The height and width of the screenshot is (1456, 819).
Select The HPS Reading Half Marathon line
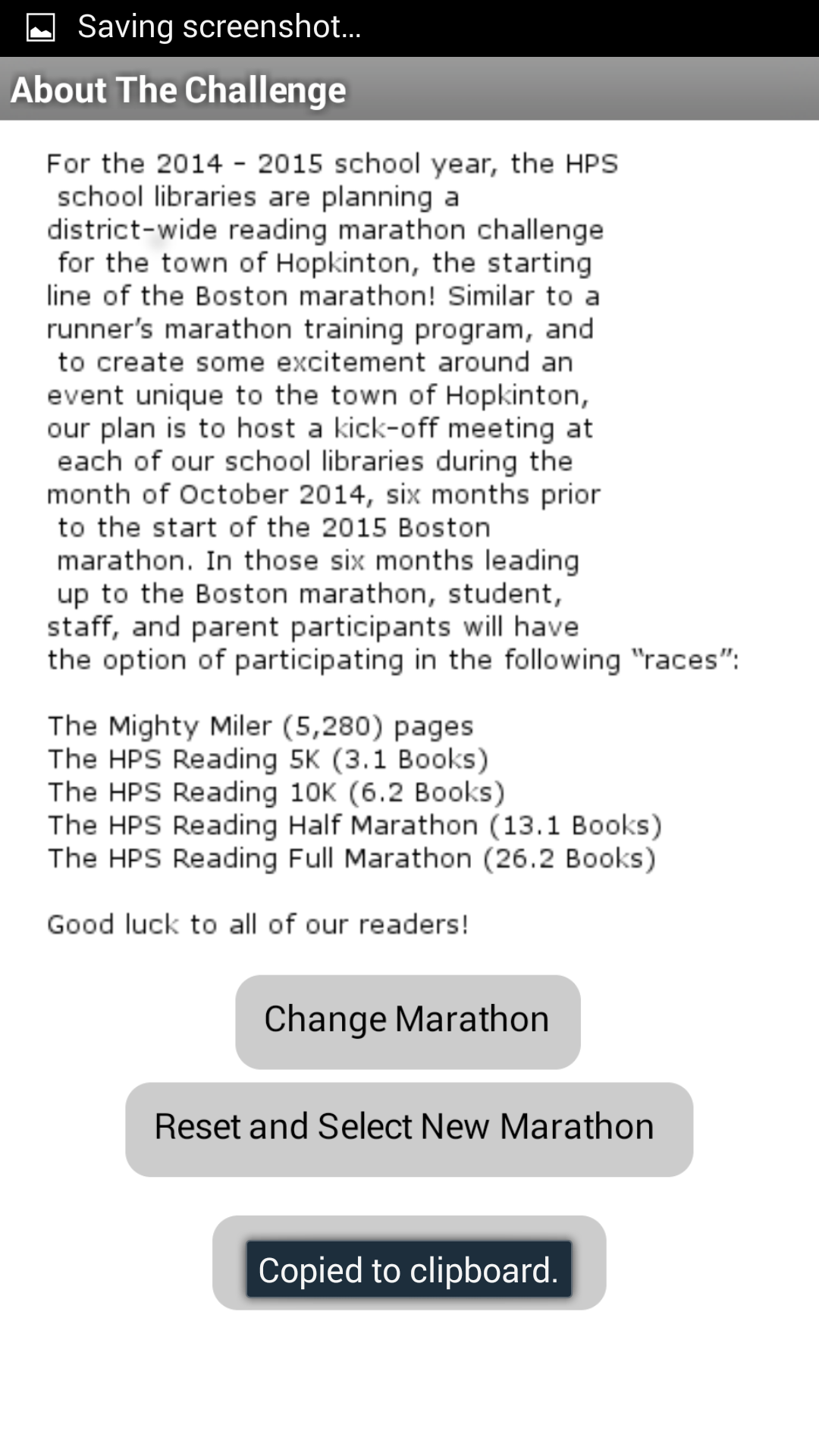pyautogui.click(x=354, y=825)
